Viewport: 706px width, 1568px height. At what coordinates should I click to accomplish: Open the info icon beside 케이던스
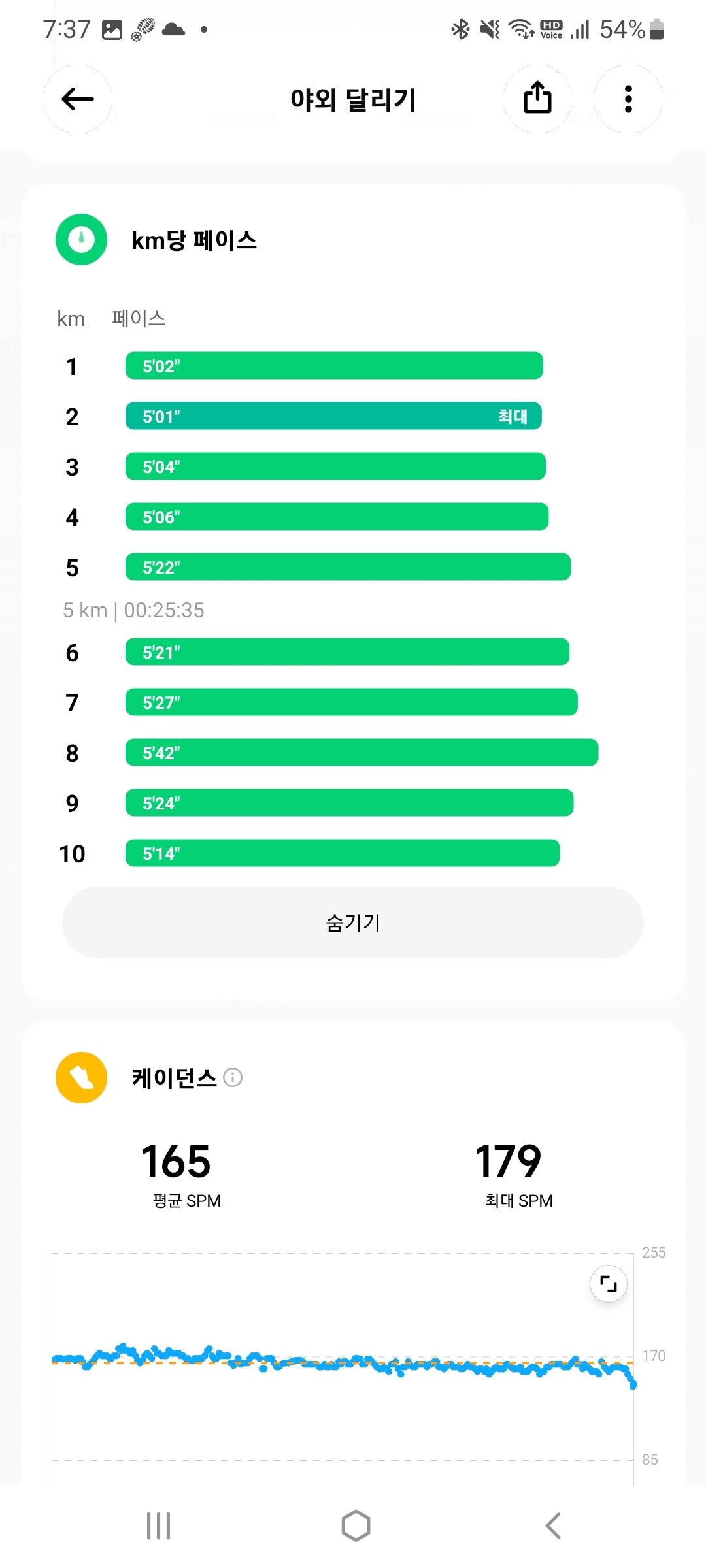(x=233, y=1077)
